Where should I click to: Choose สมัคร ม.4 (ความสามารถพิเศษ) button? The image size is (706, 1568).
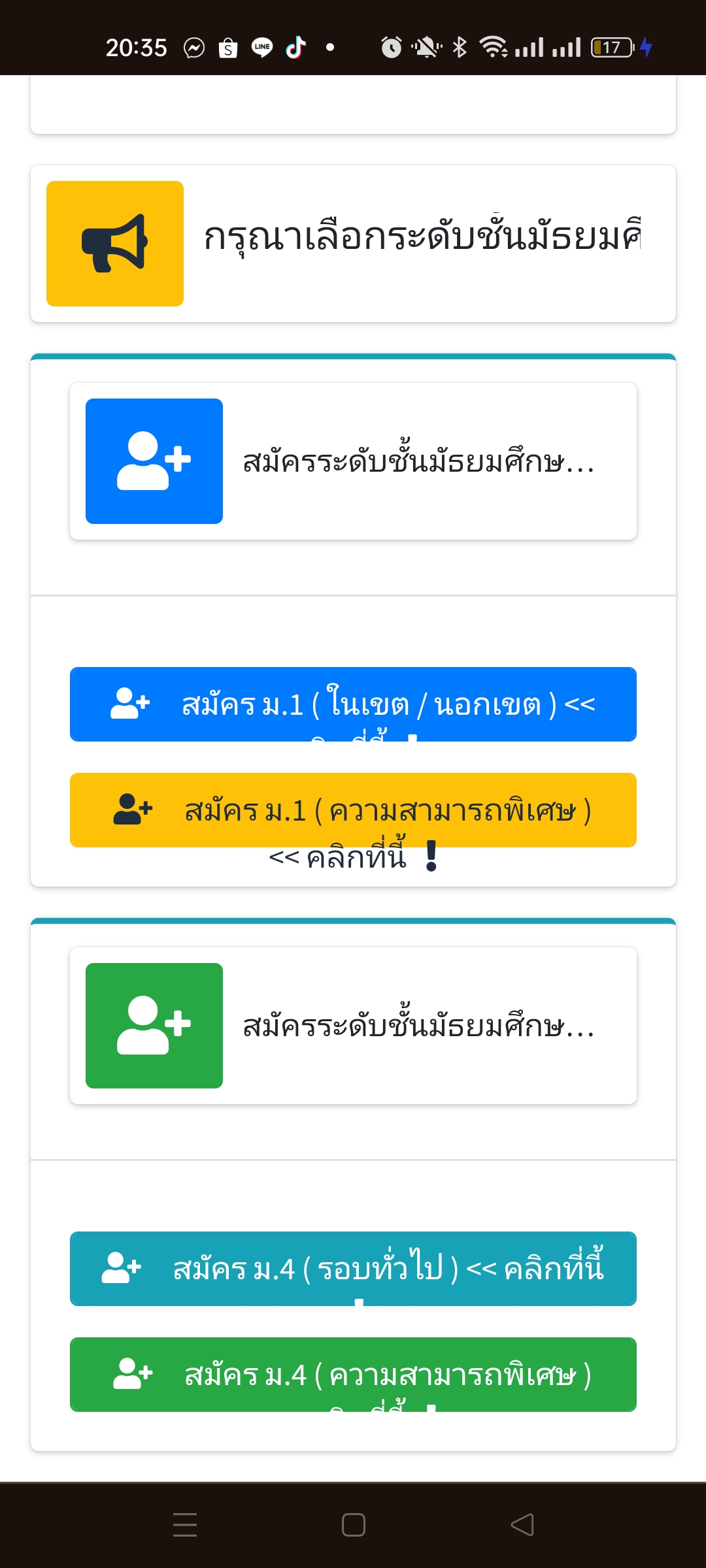click(353, 1375)
